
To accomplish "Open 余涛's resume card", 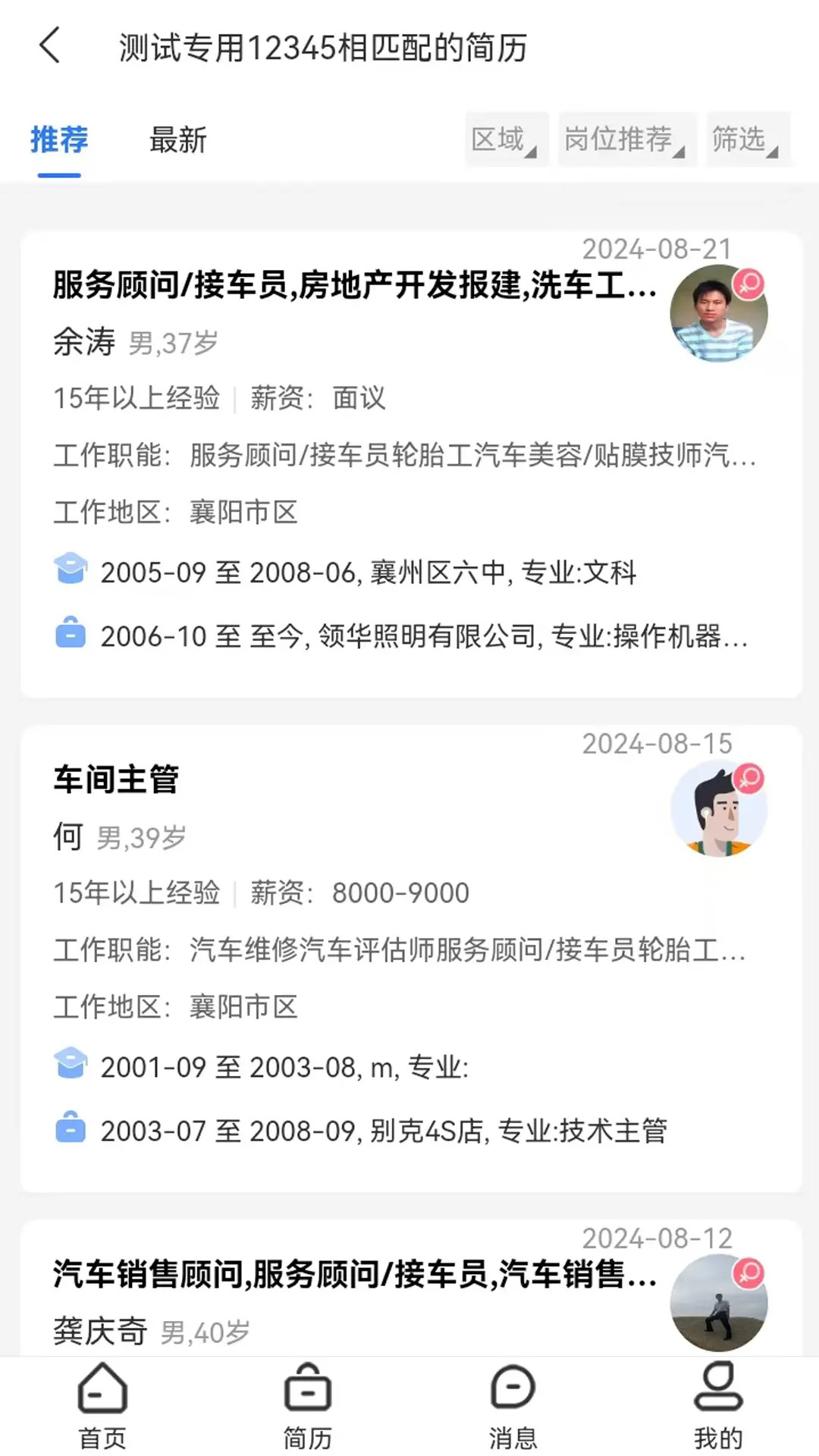I will pos(341,455).
